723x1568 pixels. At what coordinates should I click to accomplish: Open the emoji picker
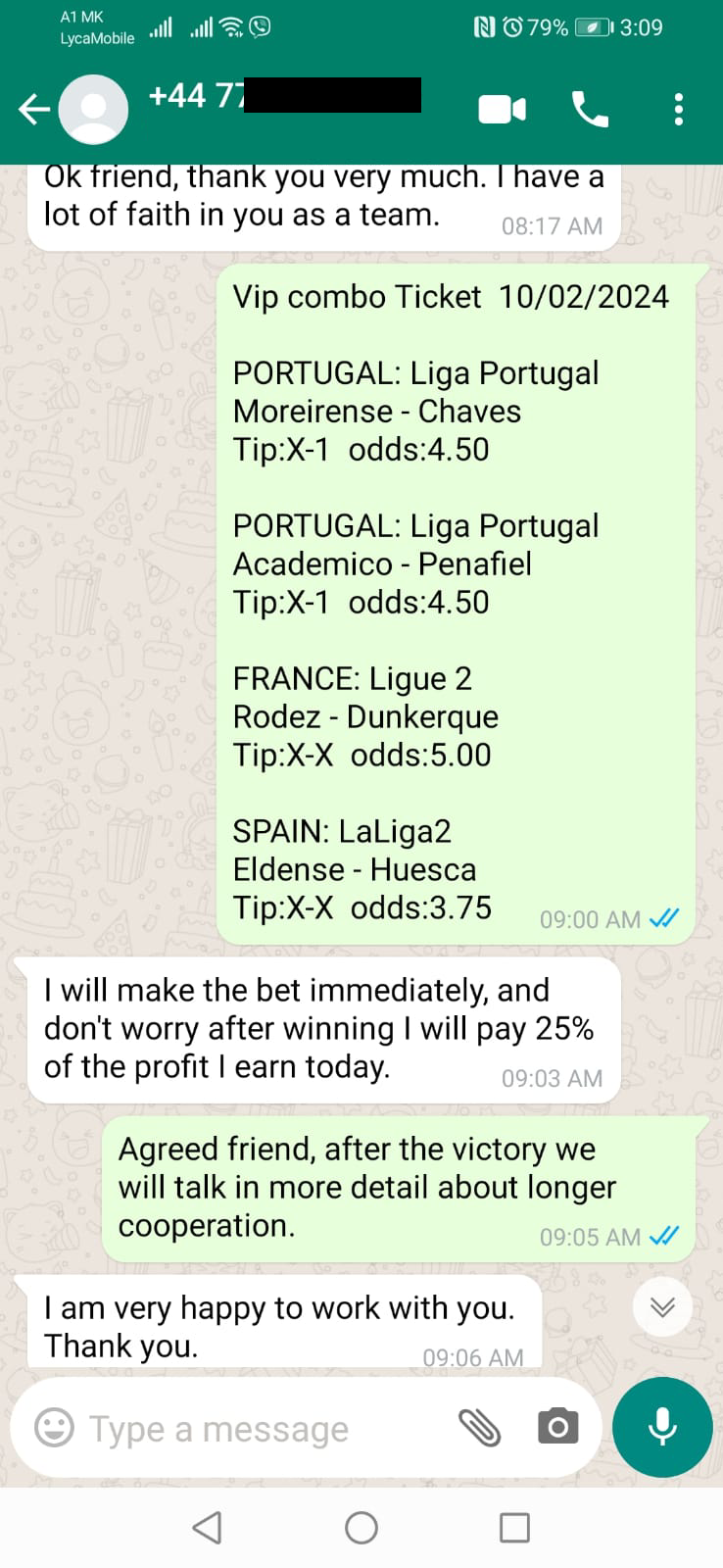point(55,1428)
